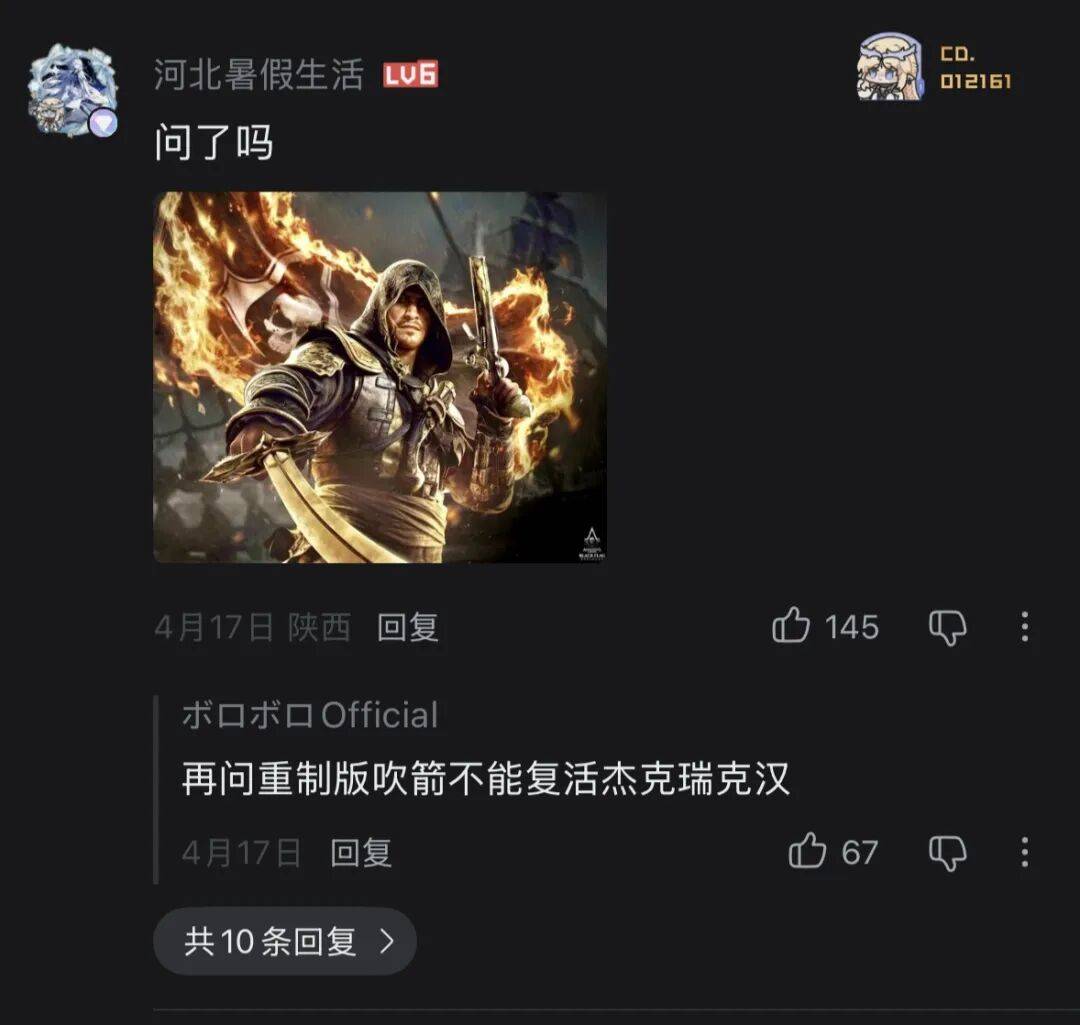The image size is (1080, 1025).
Task: Like ボロボロOfficial's reply with 67 likes
Action: pyautogui.click(x=808, y=852)
